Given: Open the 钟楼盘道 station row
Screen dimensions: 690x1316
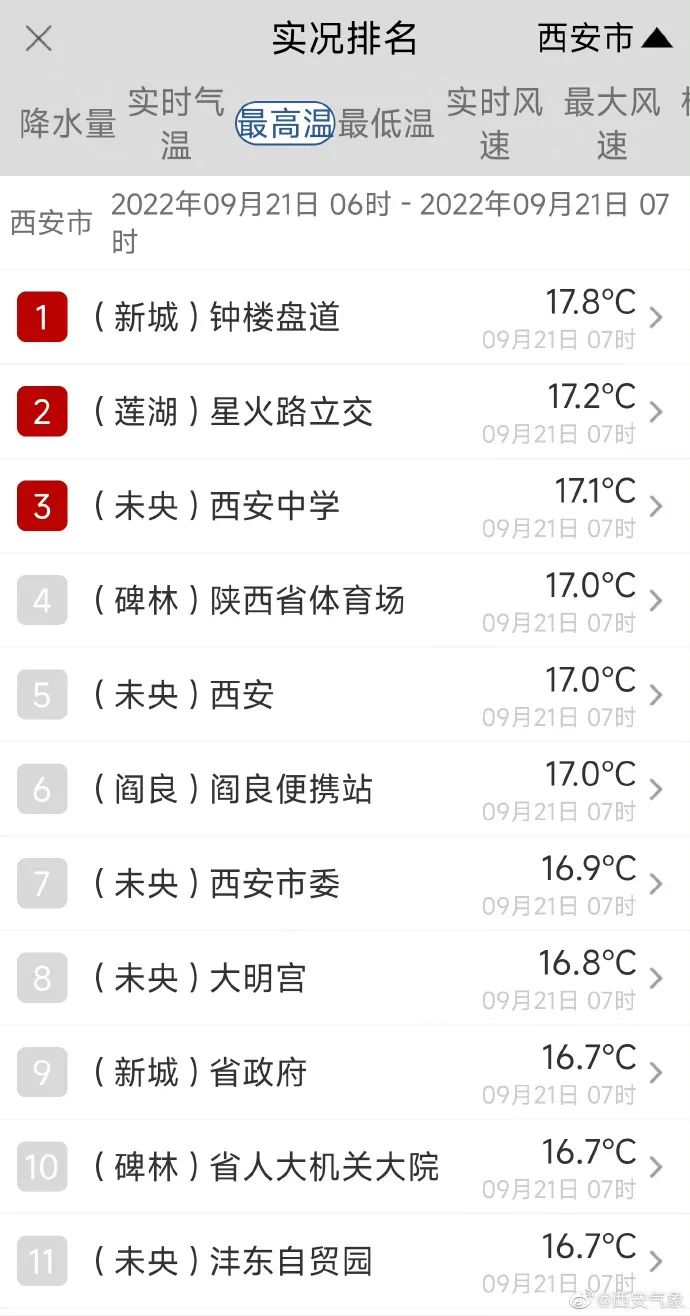Looking at the screenshot, I should (x=345, y=317).
